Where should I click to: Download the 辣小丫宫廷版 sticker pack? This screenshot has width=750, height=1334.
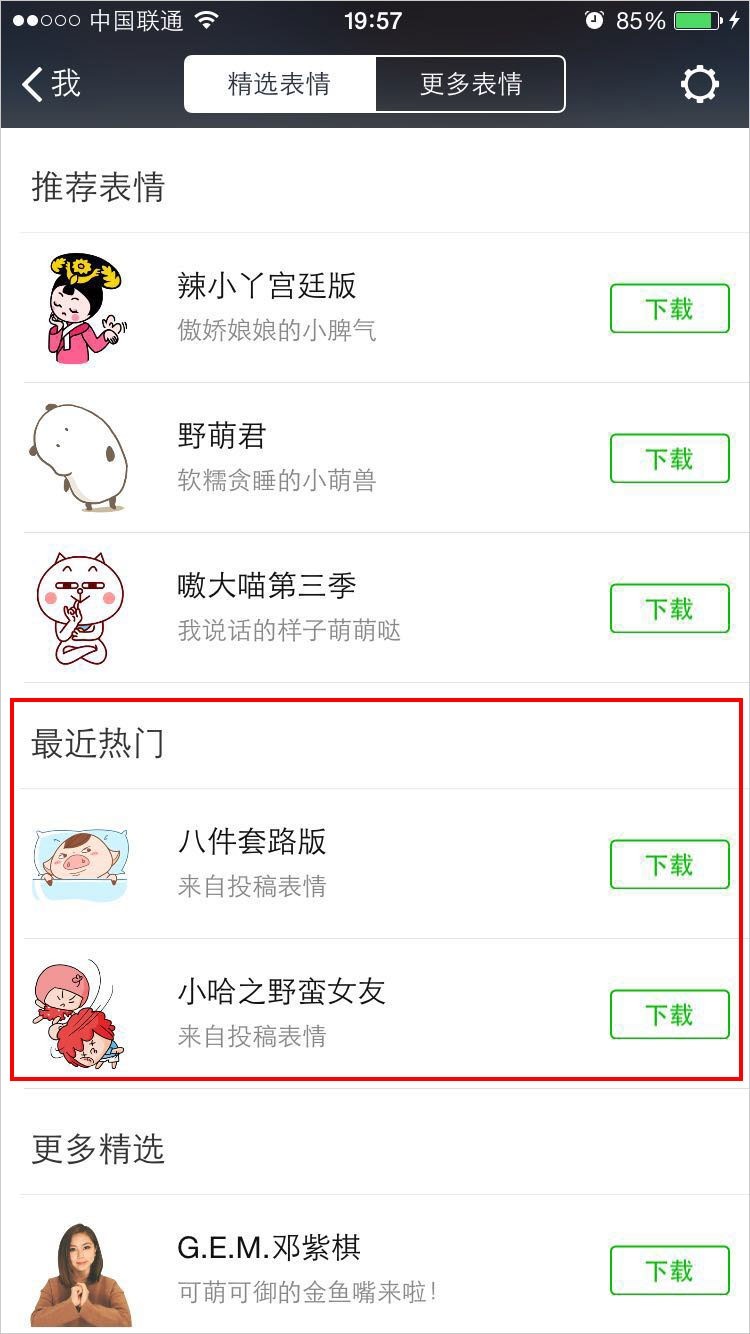pos(669,308)
